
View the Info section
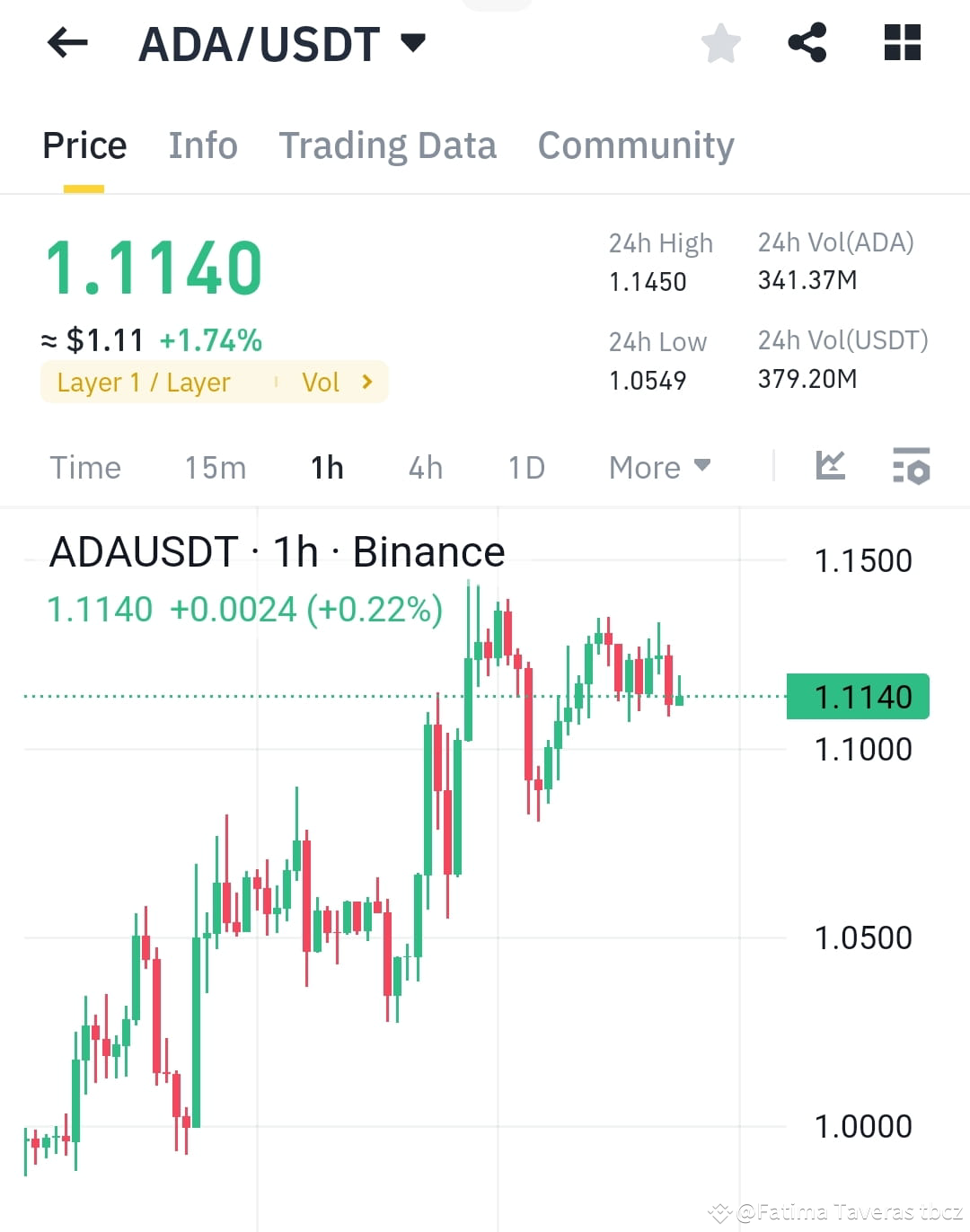click(x=202, y=145)
